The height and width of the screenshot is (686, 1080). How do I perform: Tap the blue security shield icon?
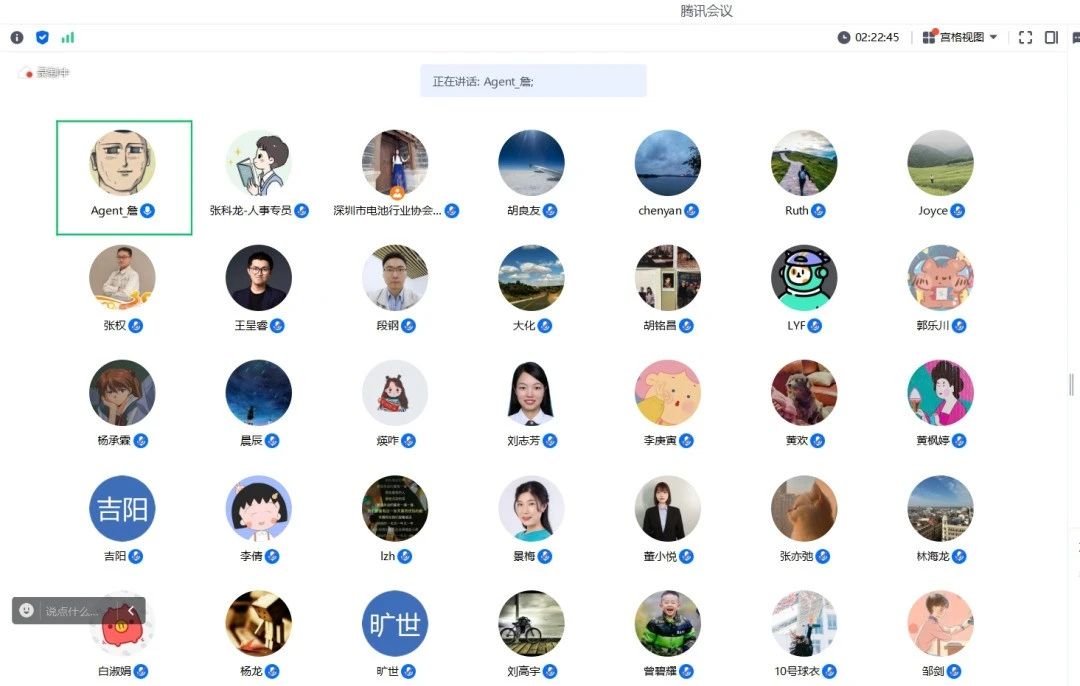(x=42, y=37)
